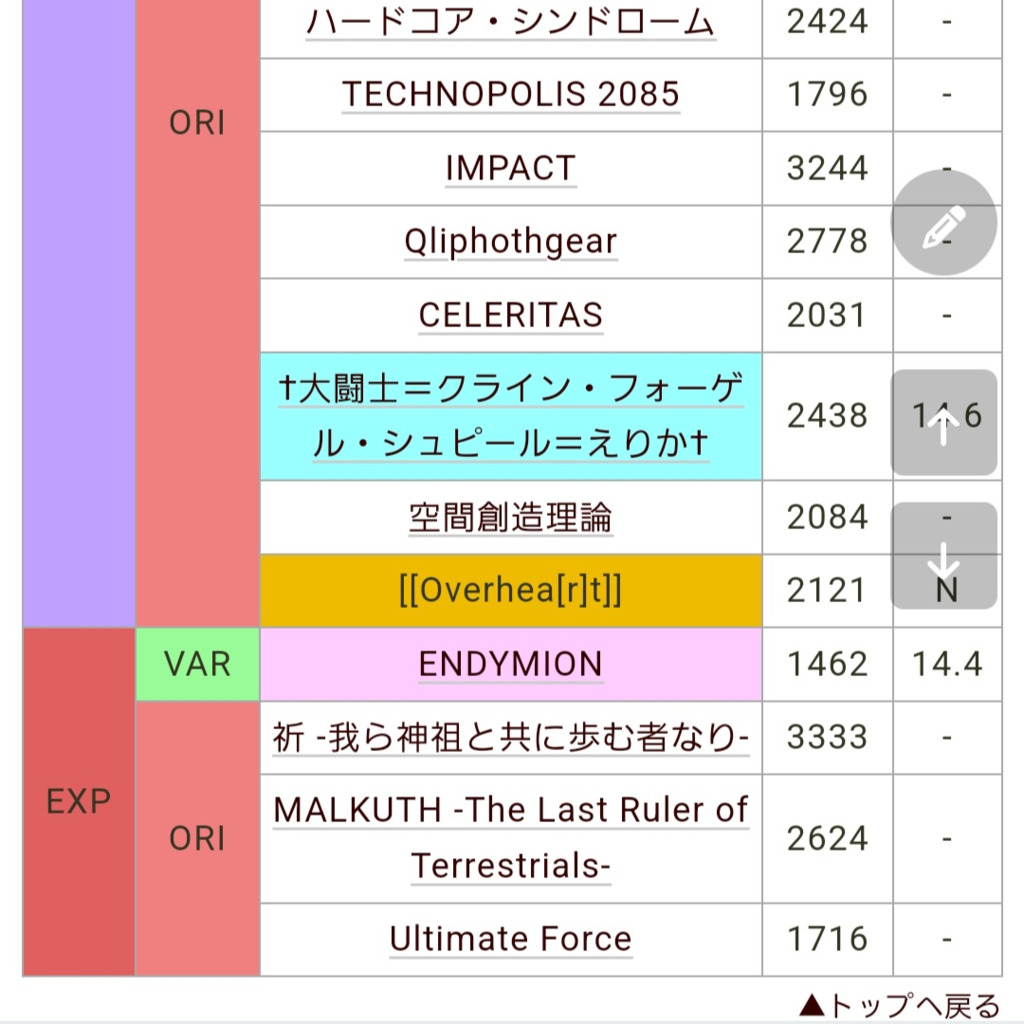1024x1024 pixels.
Task: Follow the Qliphothgear link
Action: [510, 241]
